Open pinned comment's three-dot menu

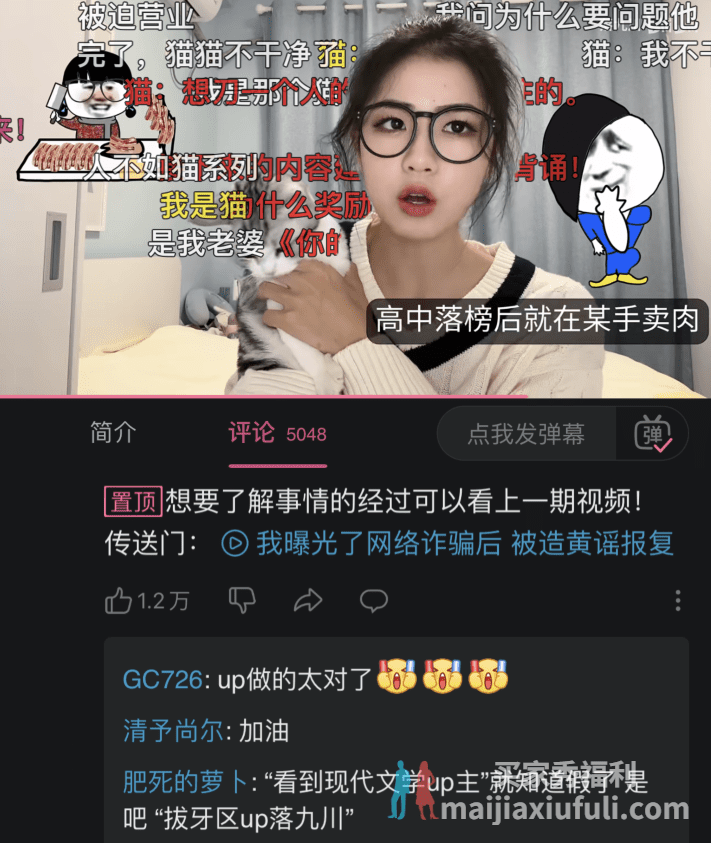[678, 600]
